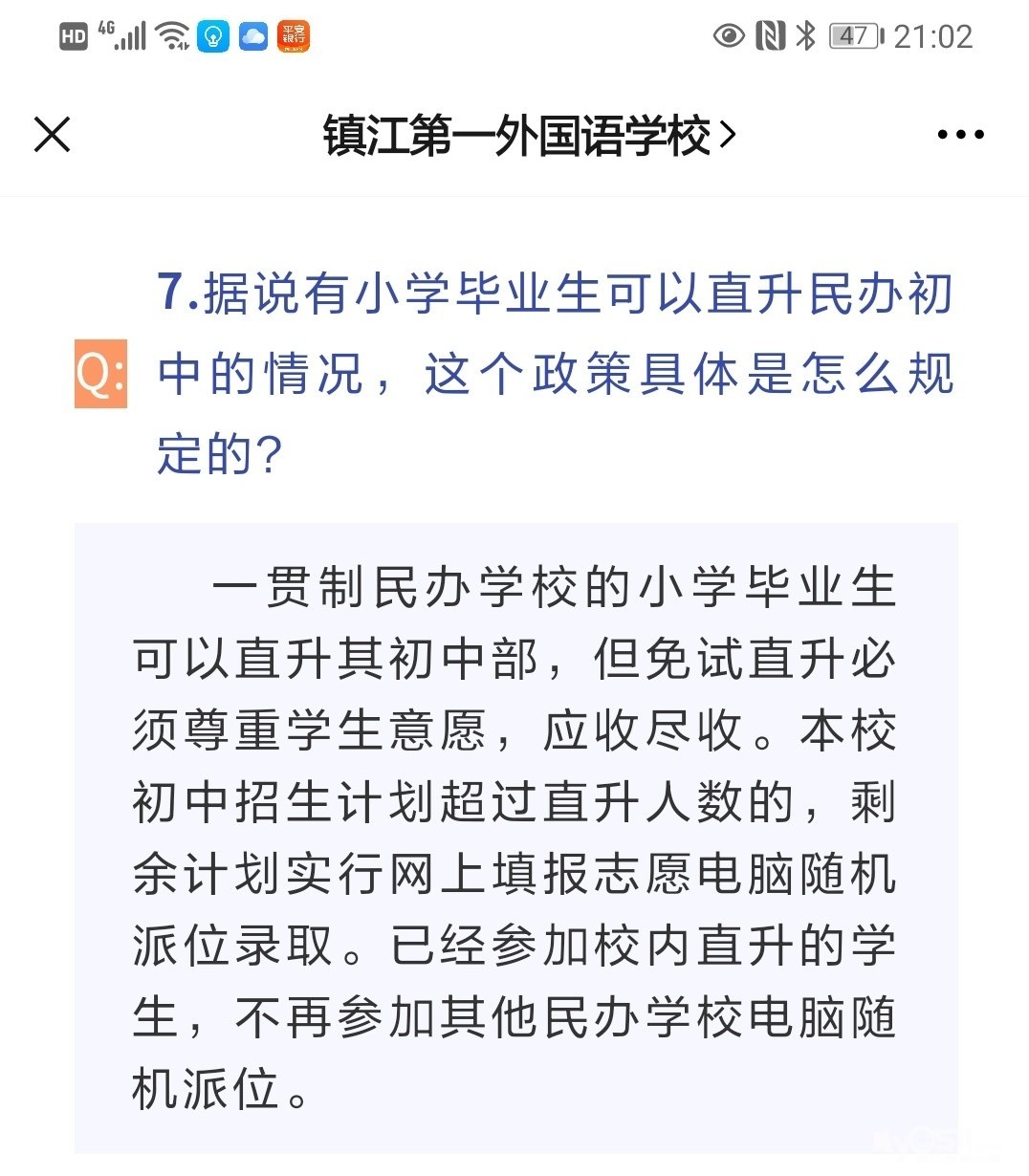Open the three-dot overflow menu
This screenshot has width=1029, height=1176.
pos(960,135)
